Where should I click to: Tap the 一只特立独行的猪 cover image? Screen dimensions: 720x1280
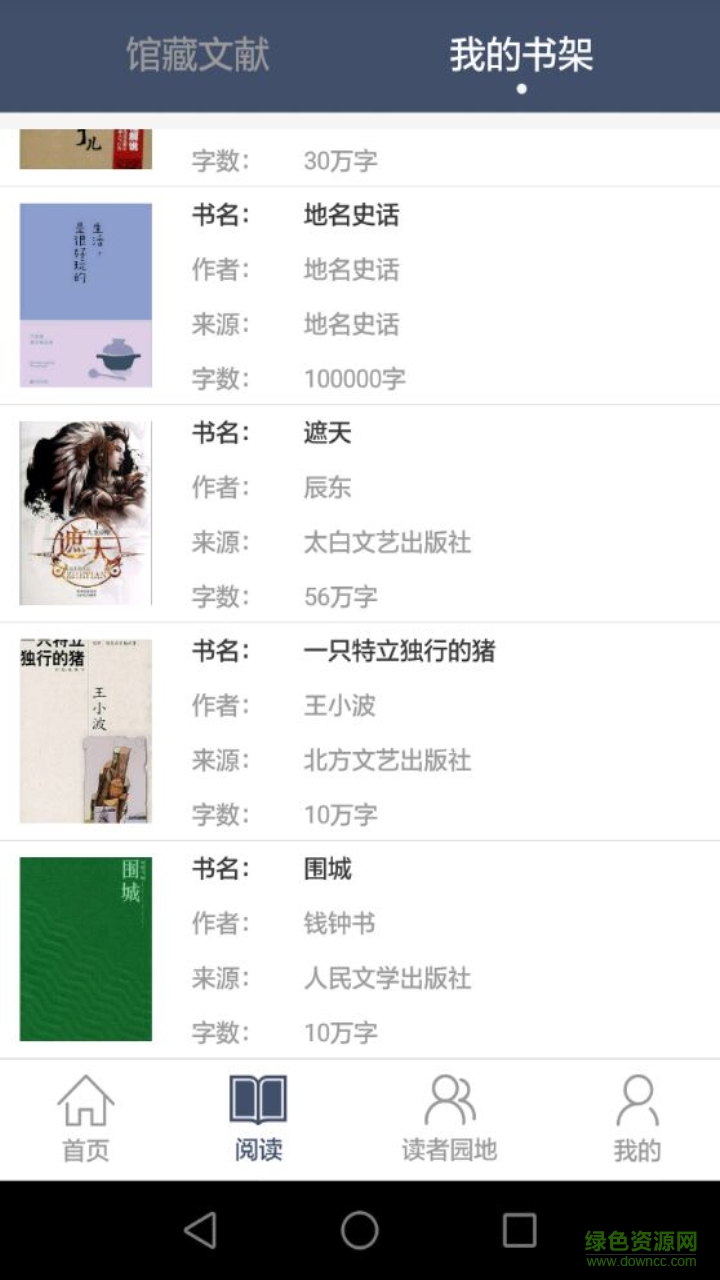pos(85,730)
